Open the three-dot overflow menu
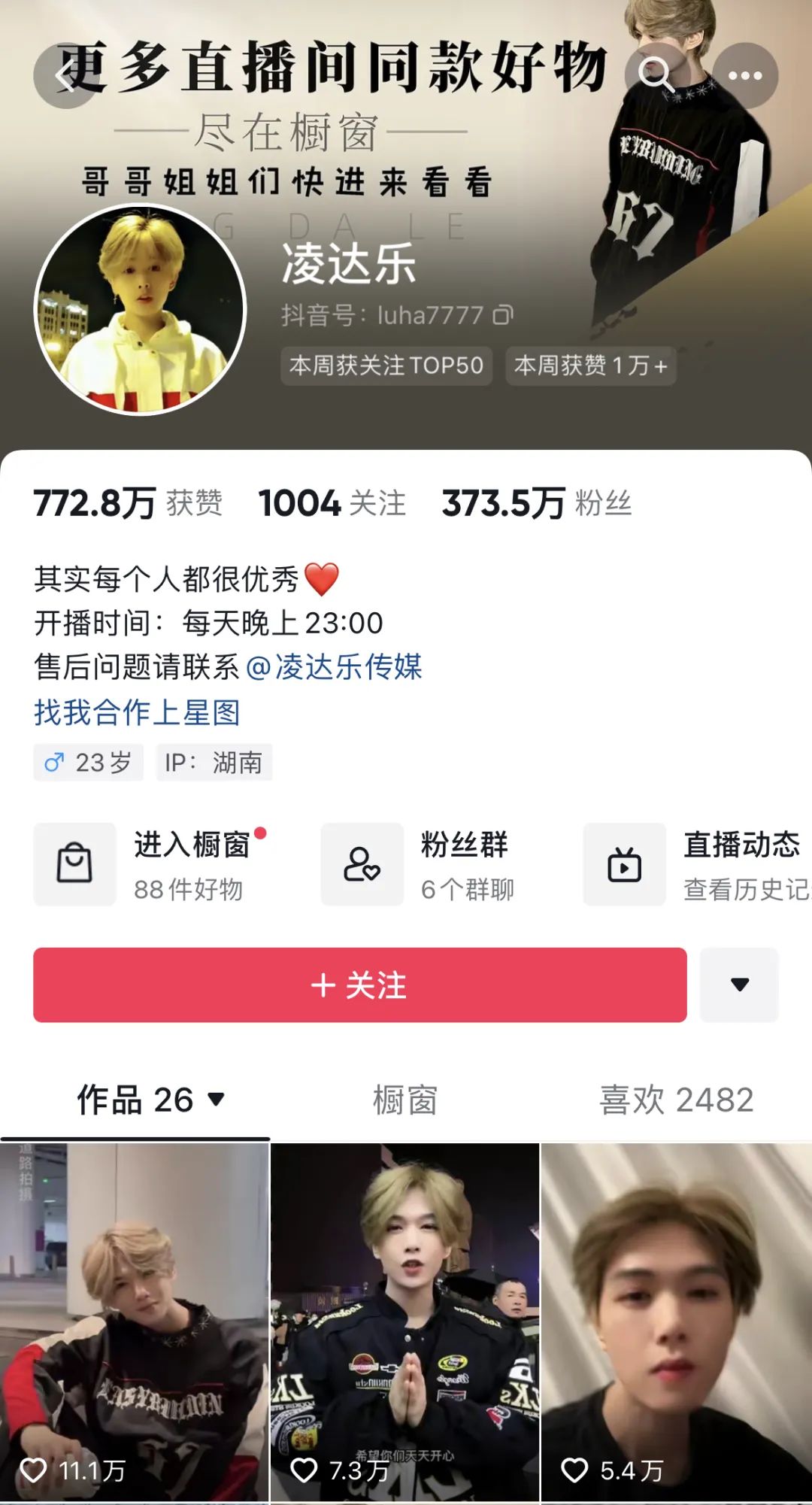The height and width of the screenshot is (1505, 812). (x=745, y=75)
